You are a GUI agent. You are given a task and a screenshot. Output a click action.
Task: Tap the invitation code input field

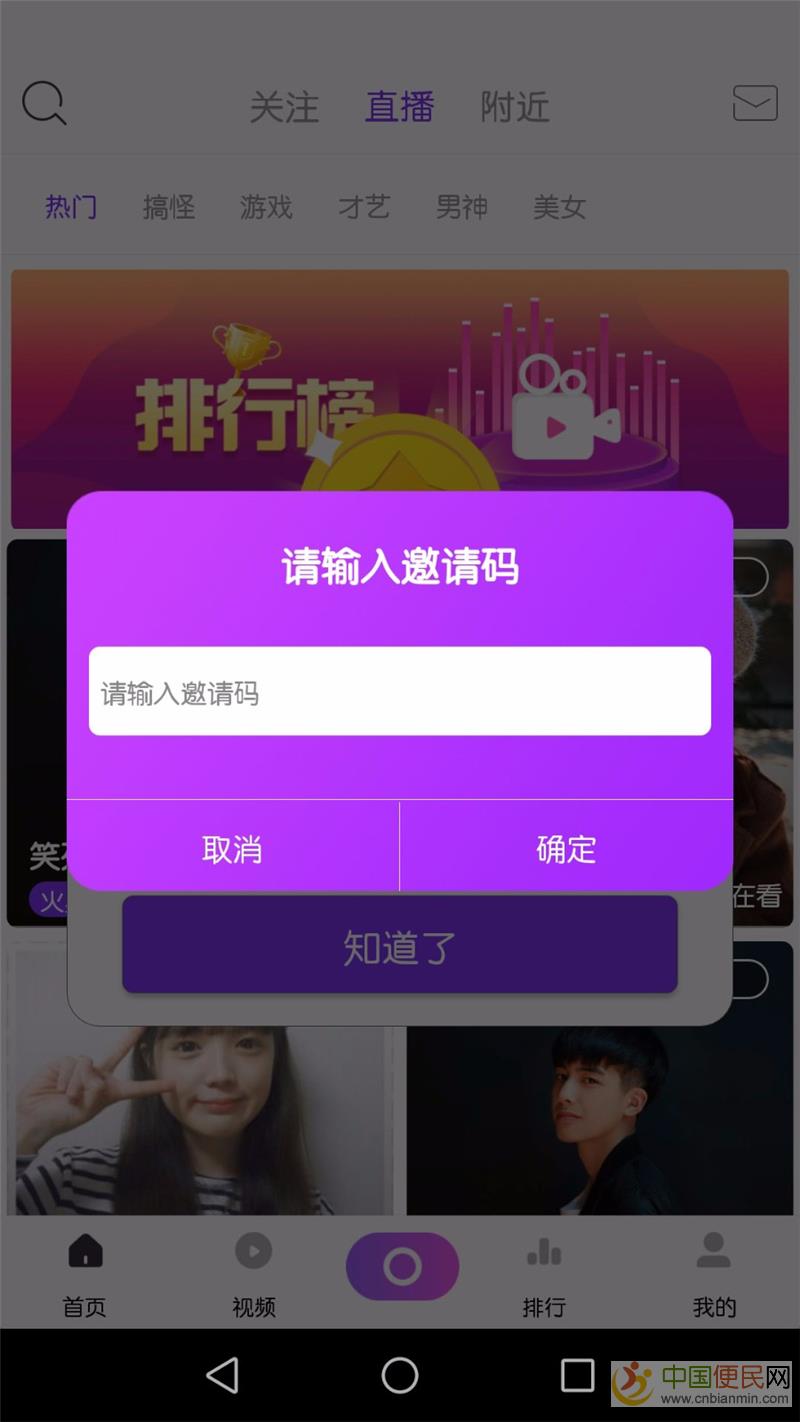pyautogui.click(x=400, y=691)
